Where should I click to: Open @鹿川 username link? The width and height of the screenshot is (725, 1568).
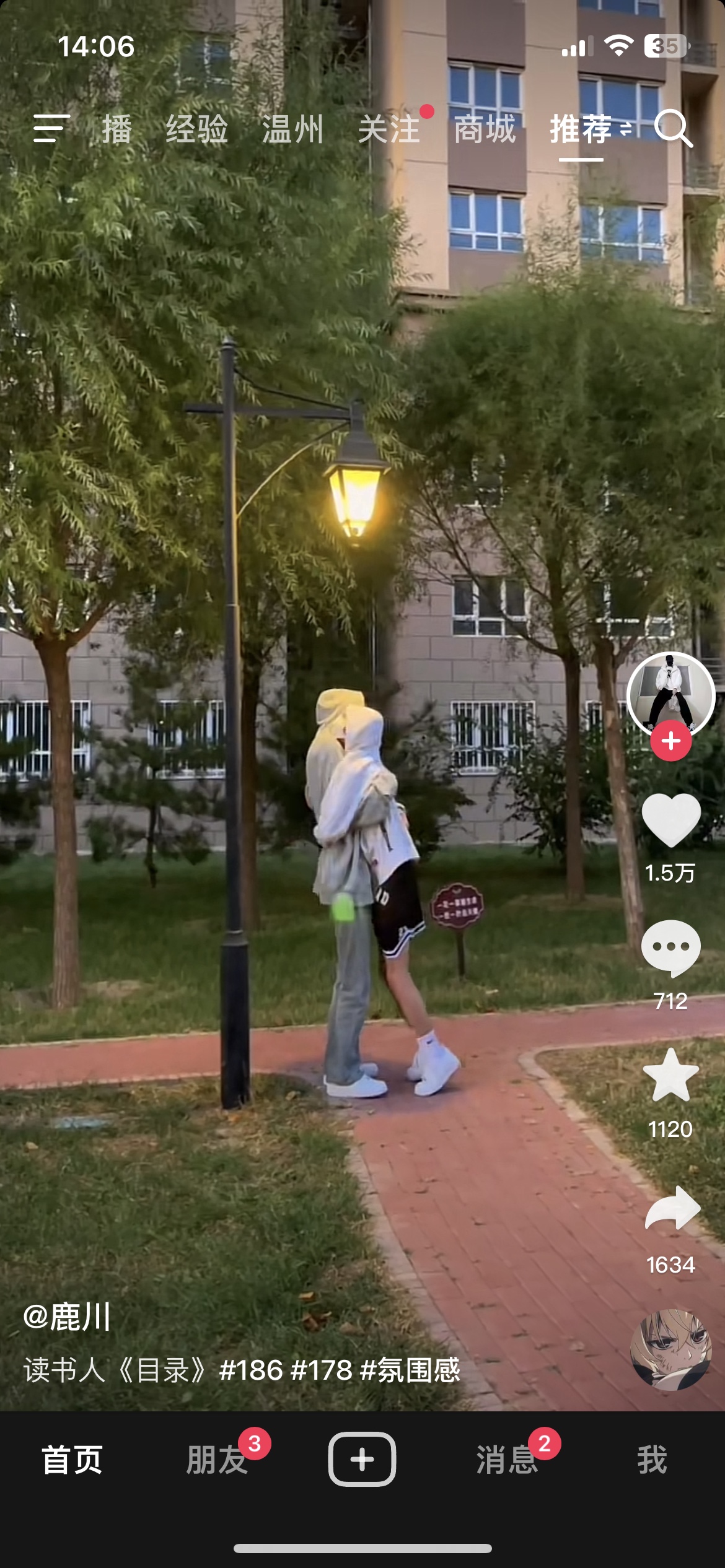tap(67, 1316)
